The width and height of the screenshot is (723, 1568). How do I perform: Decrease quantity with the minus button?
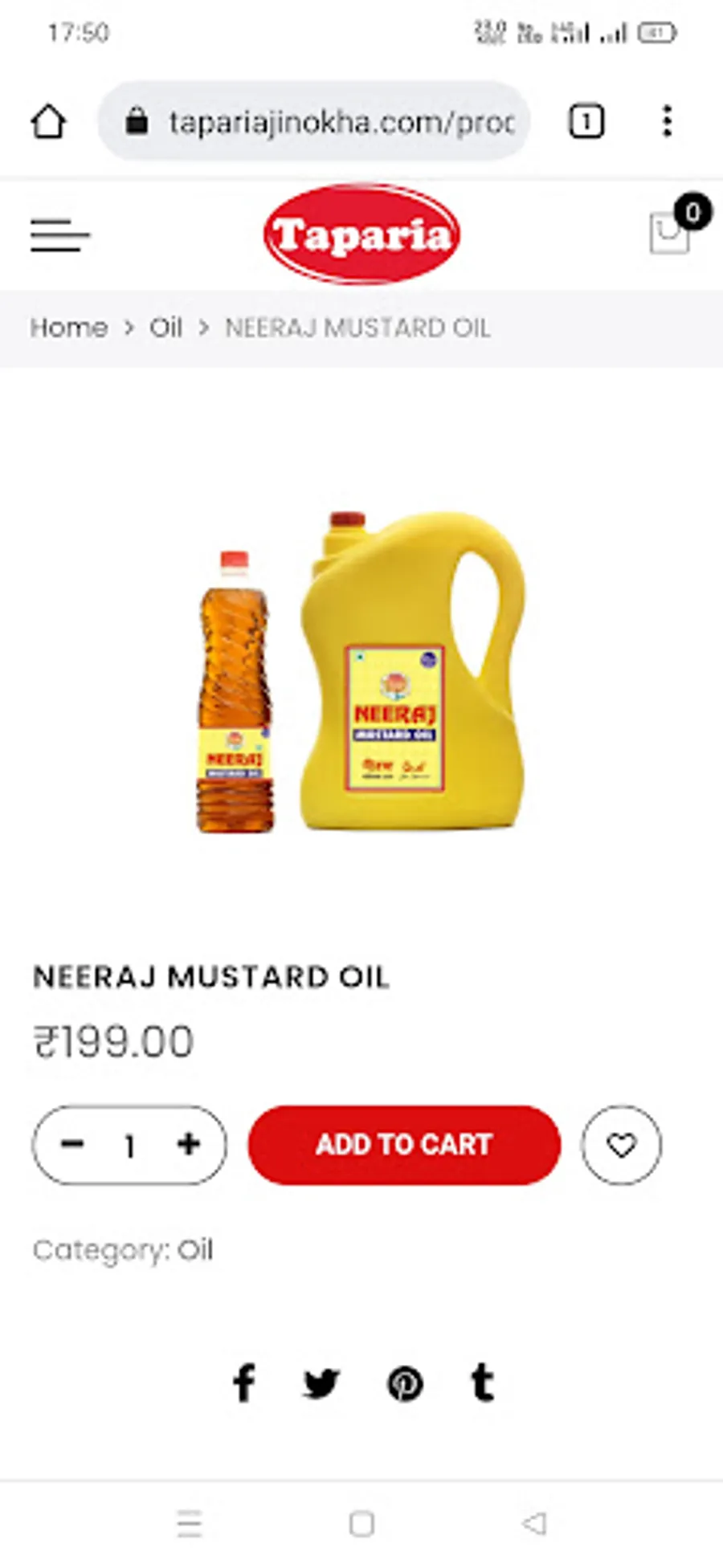click(x=72, y=1143)
